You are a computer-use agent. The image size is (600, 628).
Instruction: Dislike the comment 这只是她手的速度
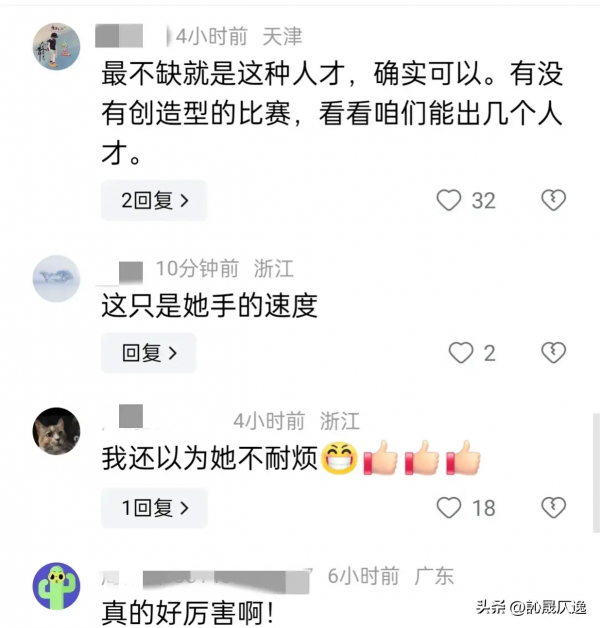coord(553,353)
